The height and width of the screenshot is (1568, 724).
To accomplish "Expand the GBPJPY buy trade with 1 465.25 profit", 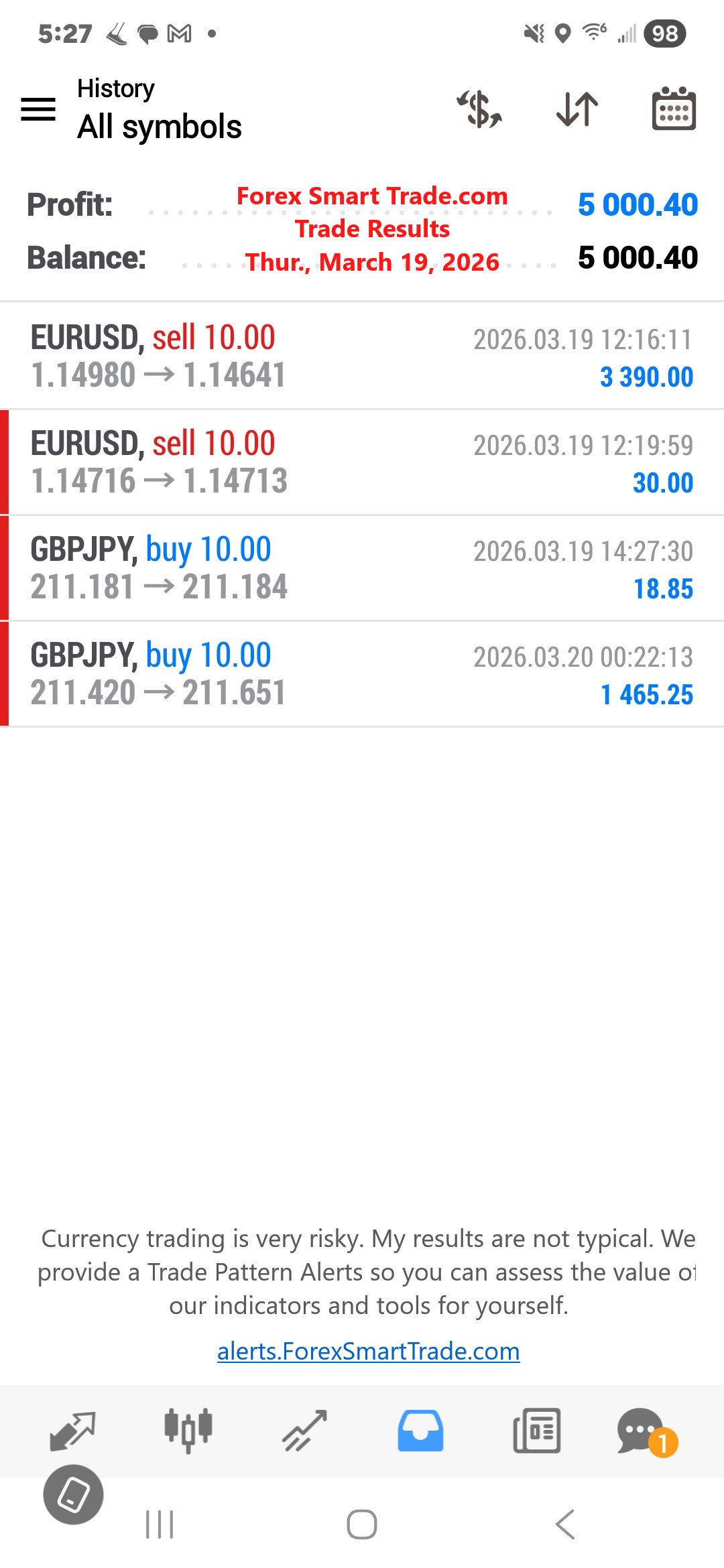I will tap(362, 674).
